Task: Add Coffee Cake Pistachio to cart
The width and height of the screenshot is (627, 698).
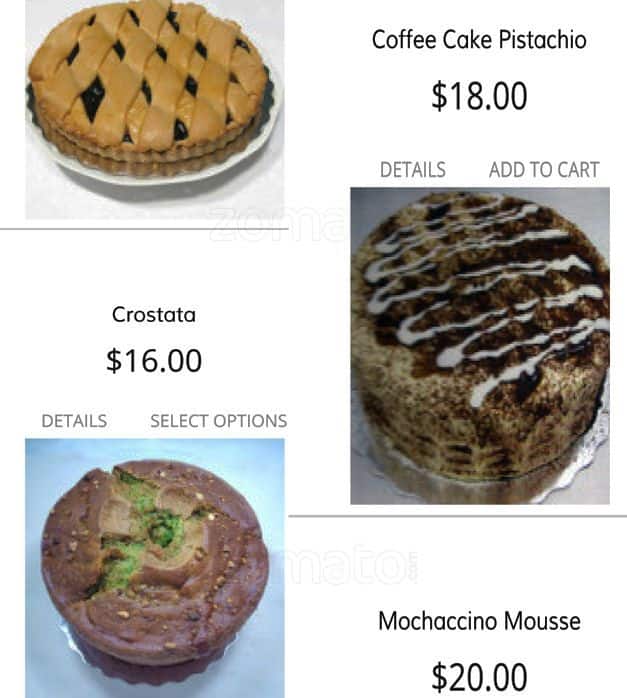Action: pos(543,170)
